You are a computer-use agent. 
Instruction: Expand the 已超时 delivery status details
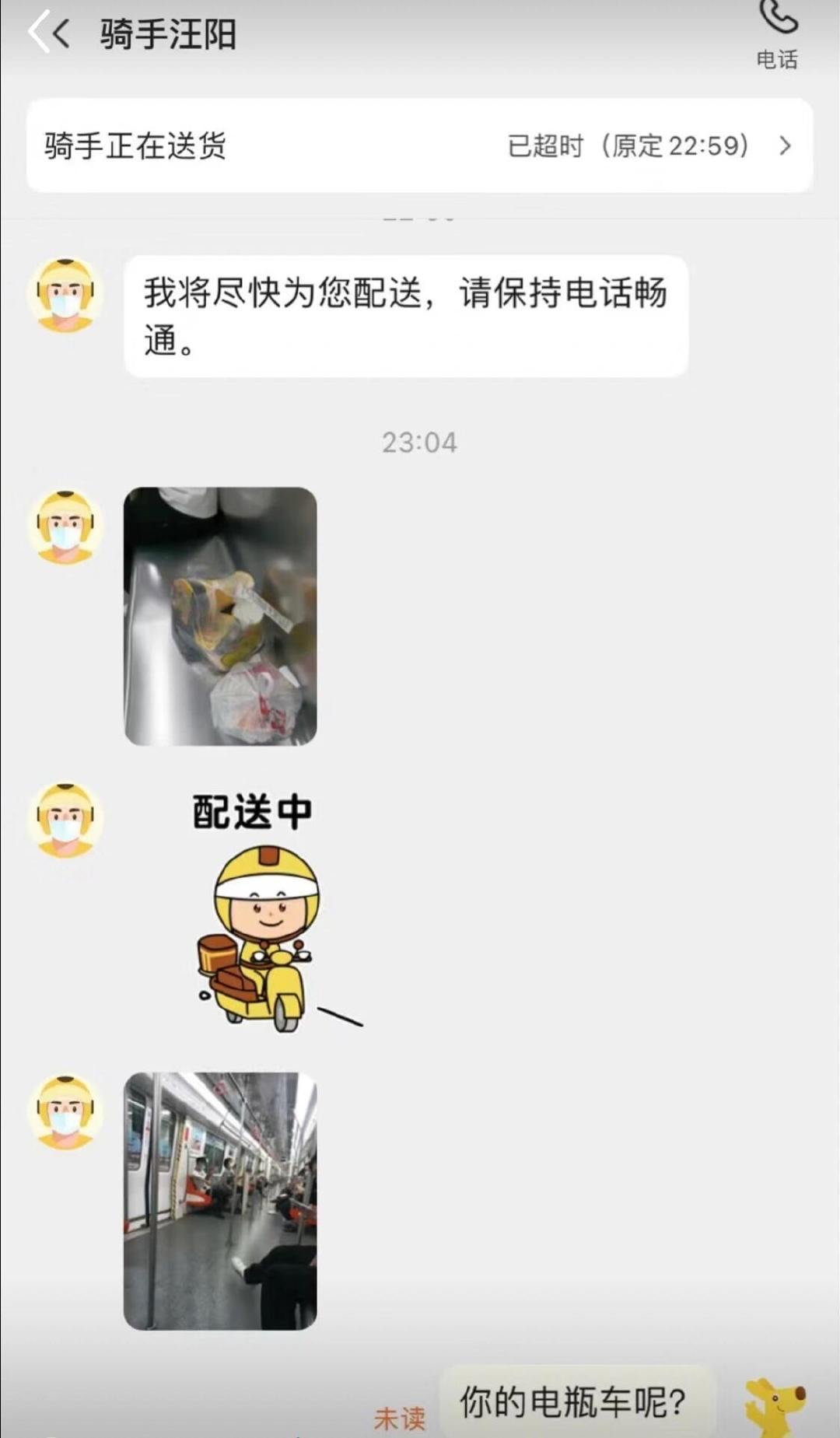click(x=630, y=146)
